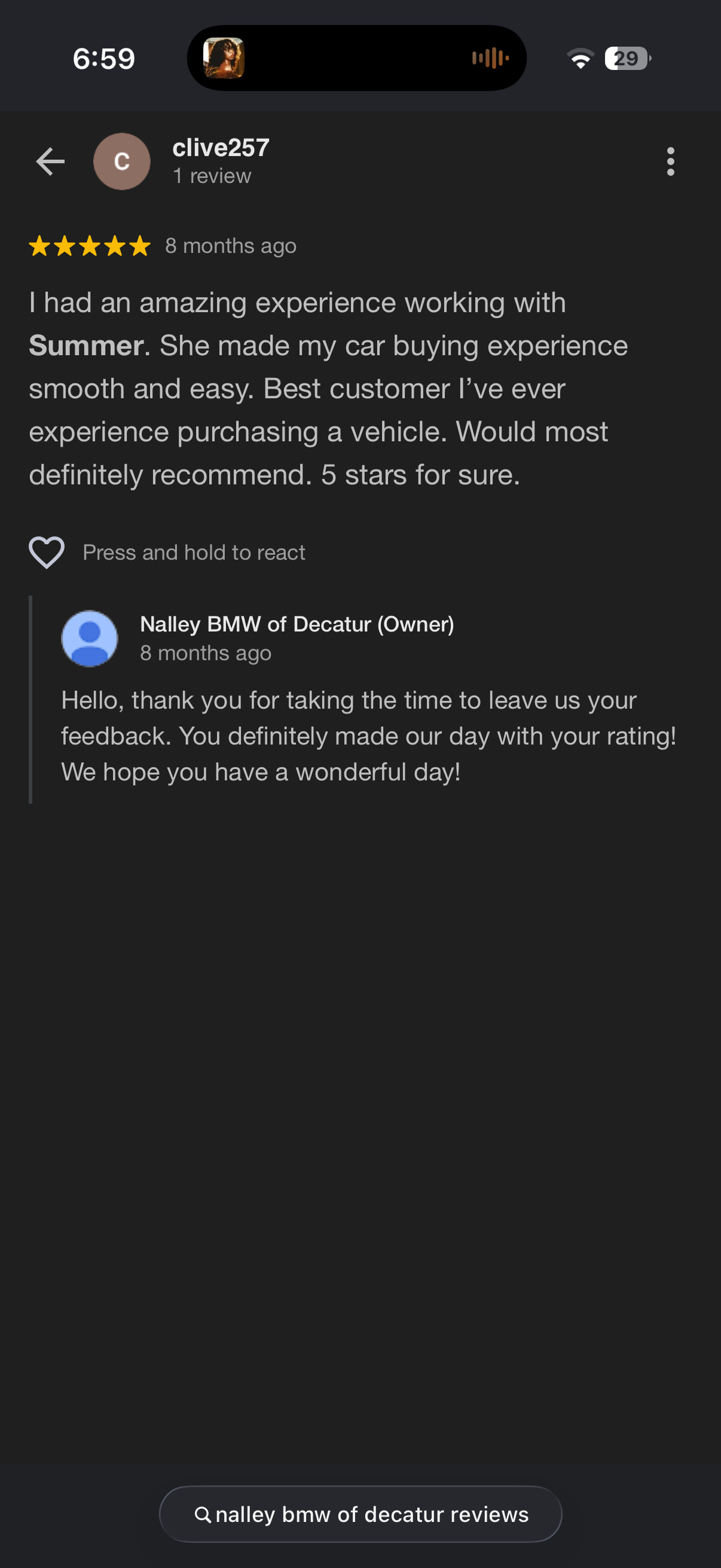721x1568 pixels.
Task: Open '1 review' under clive257
Action: (x=210, y=176)
